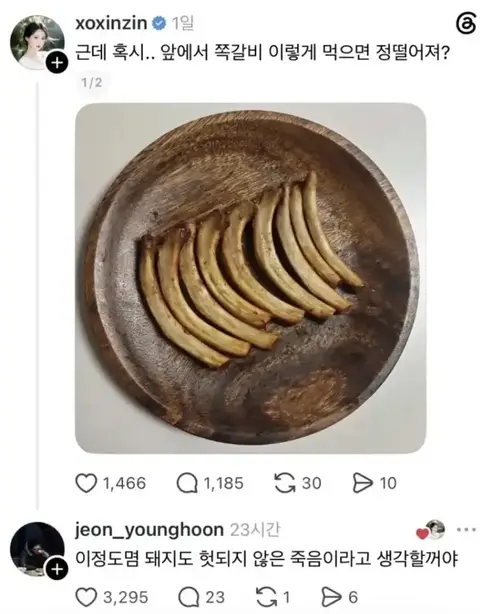Reply to jeon_younghoon's comment

(188, 597)
